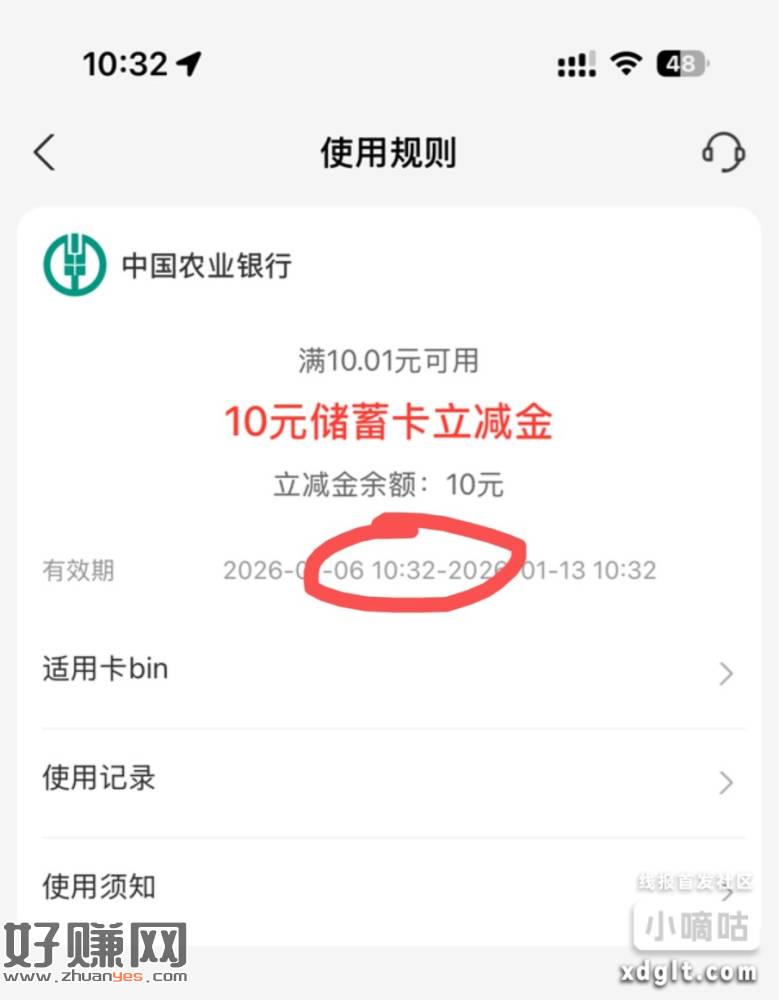Tap the Wi-Fi icon in status bar

pos(624,64)
